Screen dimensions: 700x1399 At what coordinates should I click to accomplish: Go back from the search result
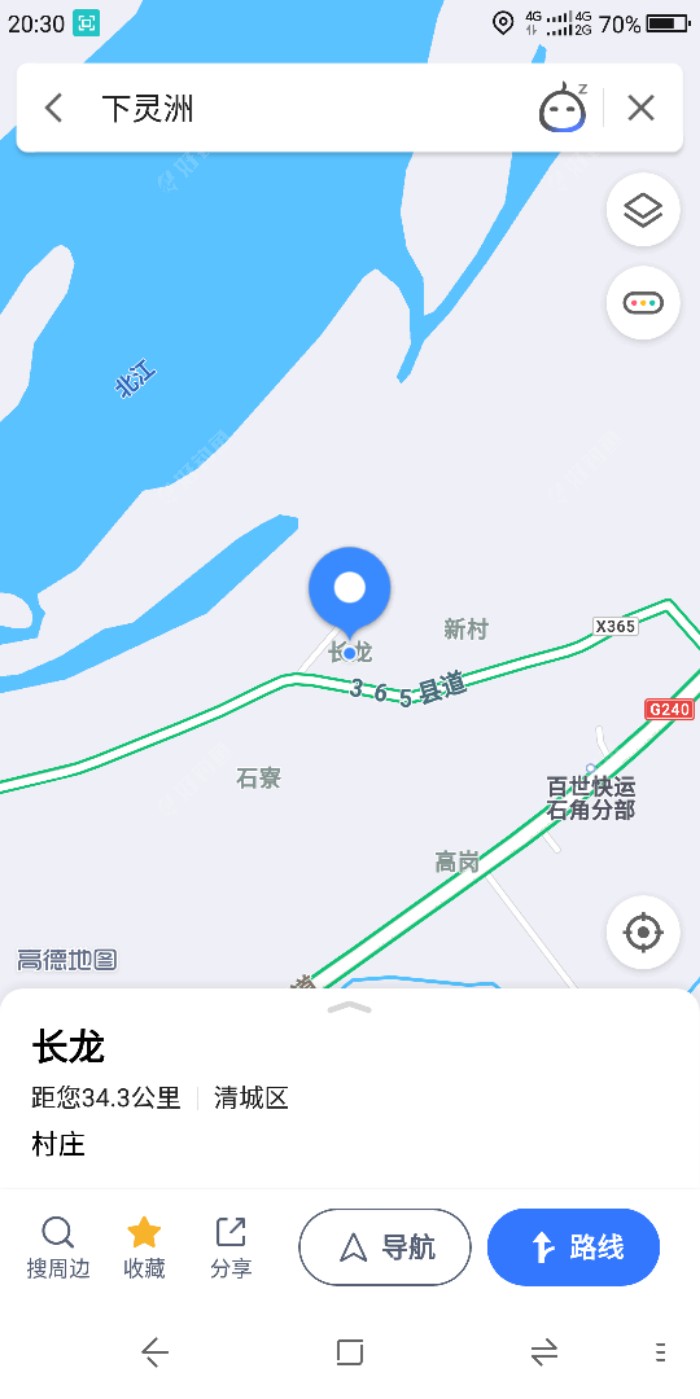coord(54,108)
